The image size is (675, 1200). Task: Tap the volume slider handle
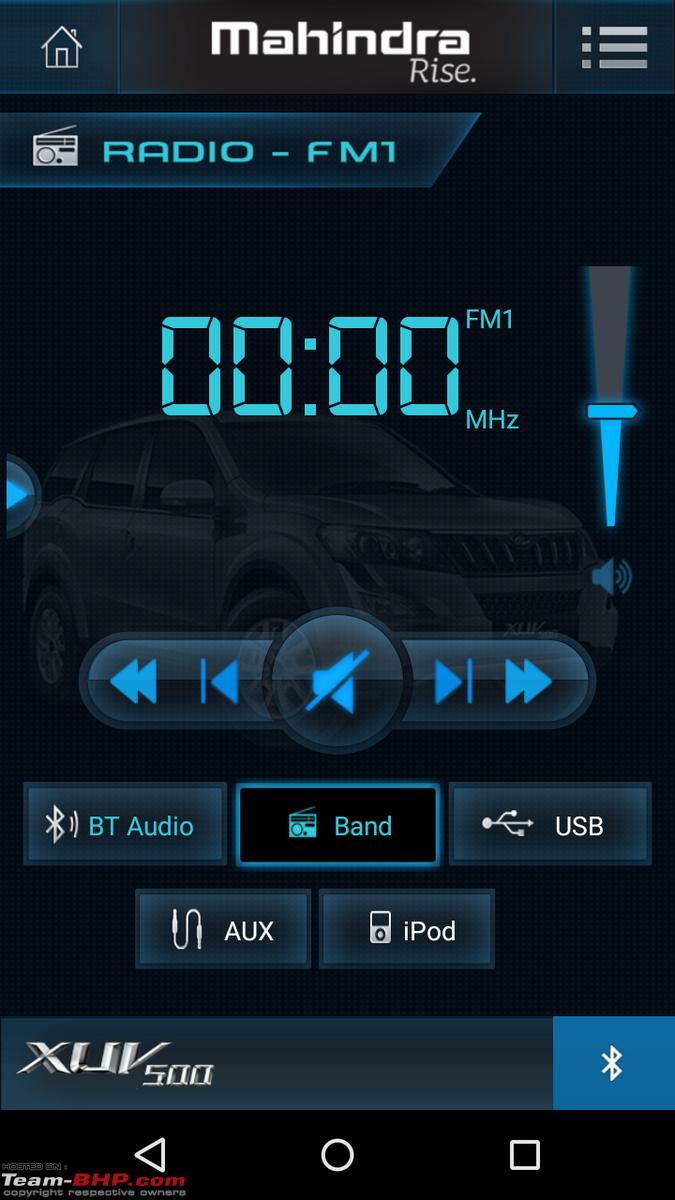[611, 411]
